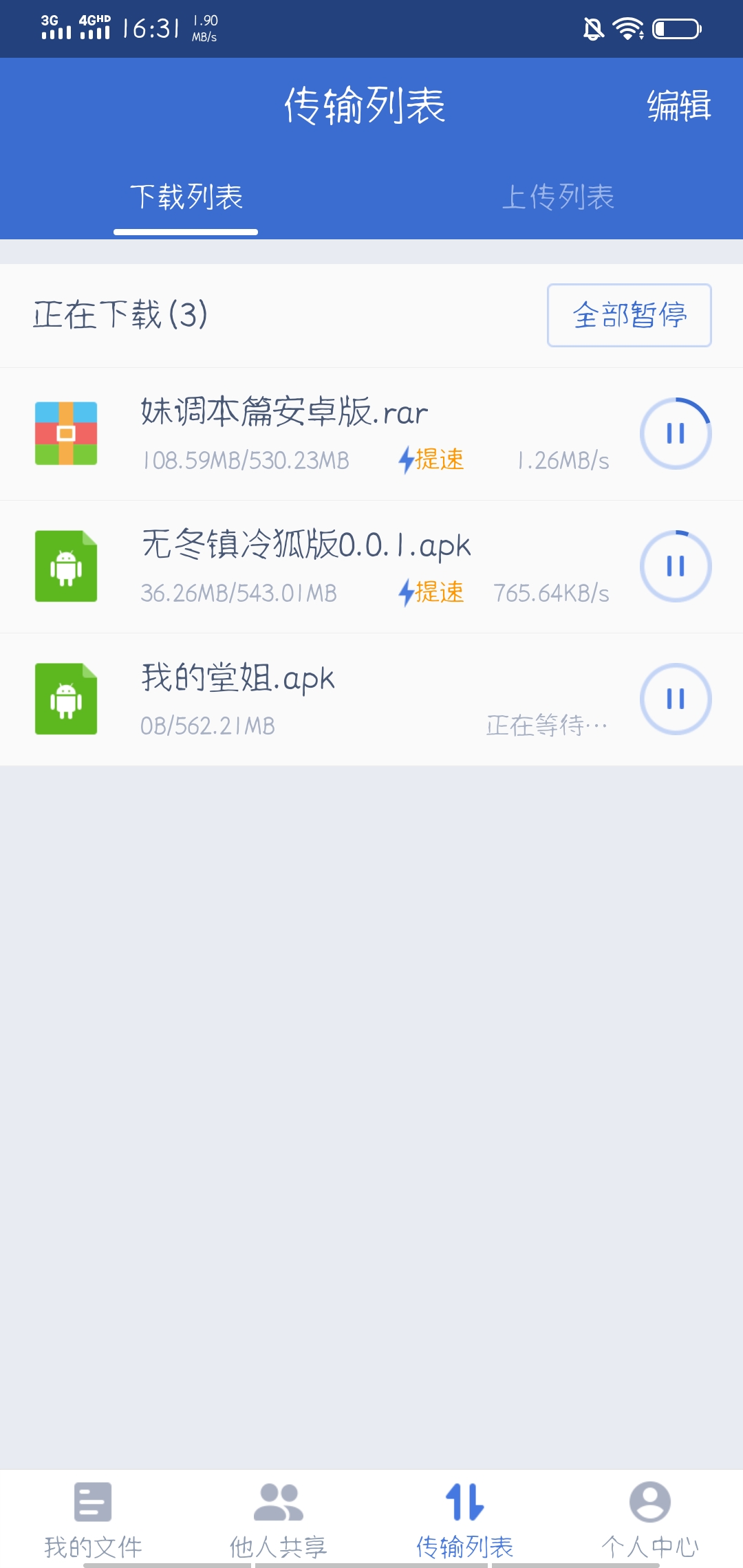This screenshot has height=1568, width=743.
Task: Tap 提速 for 妹调本篇安卓版.rar
Action: [x=431, y=459]
